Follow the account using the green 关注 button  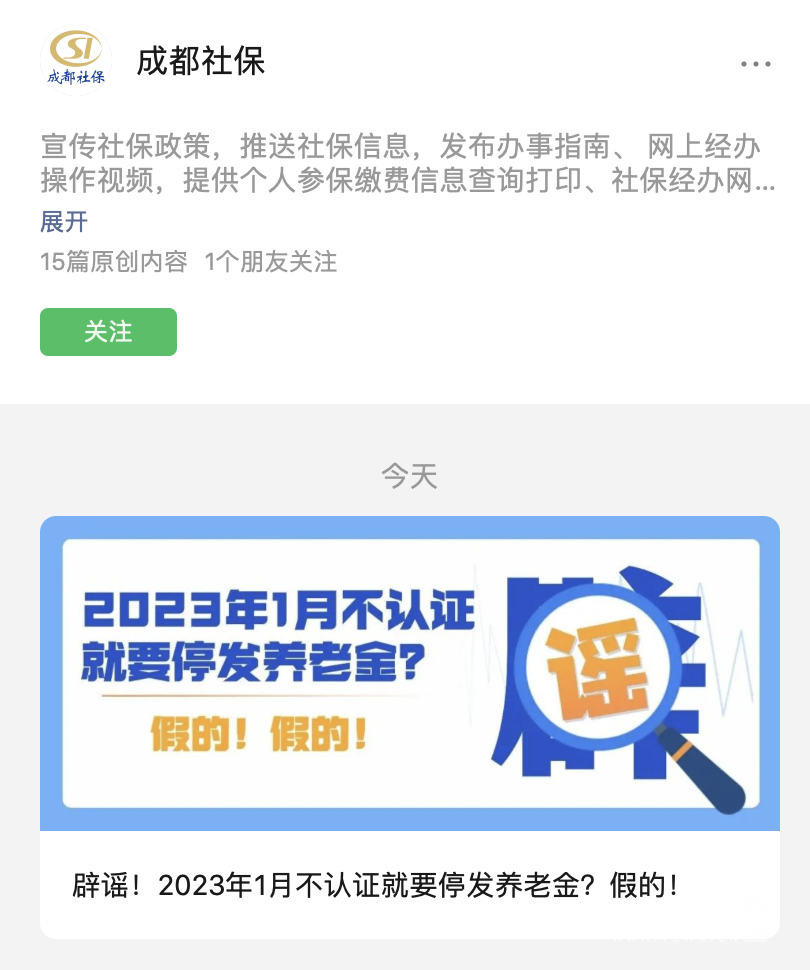pos(108,332)
